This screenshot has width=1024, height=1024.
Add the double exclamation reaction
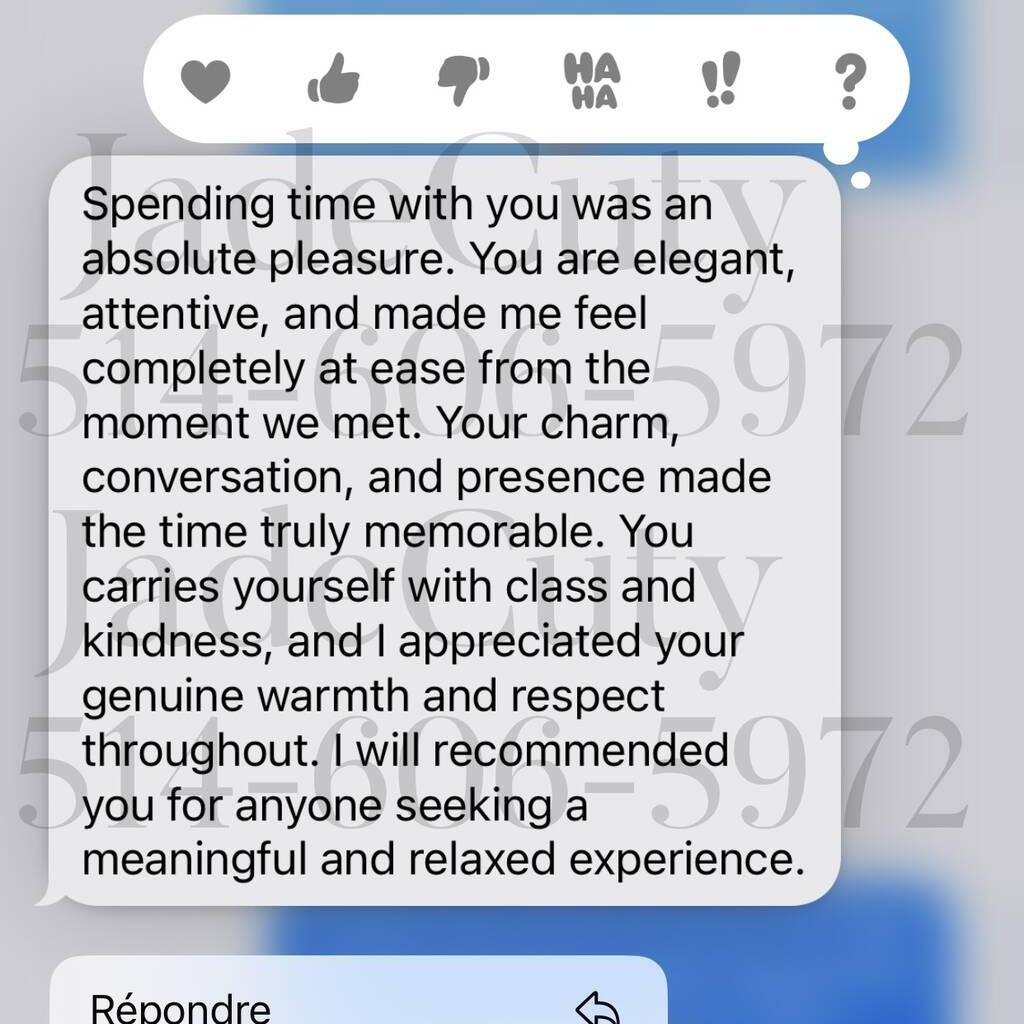(x=720, y=82)
